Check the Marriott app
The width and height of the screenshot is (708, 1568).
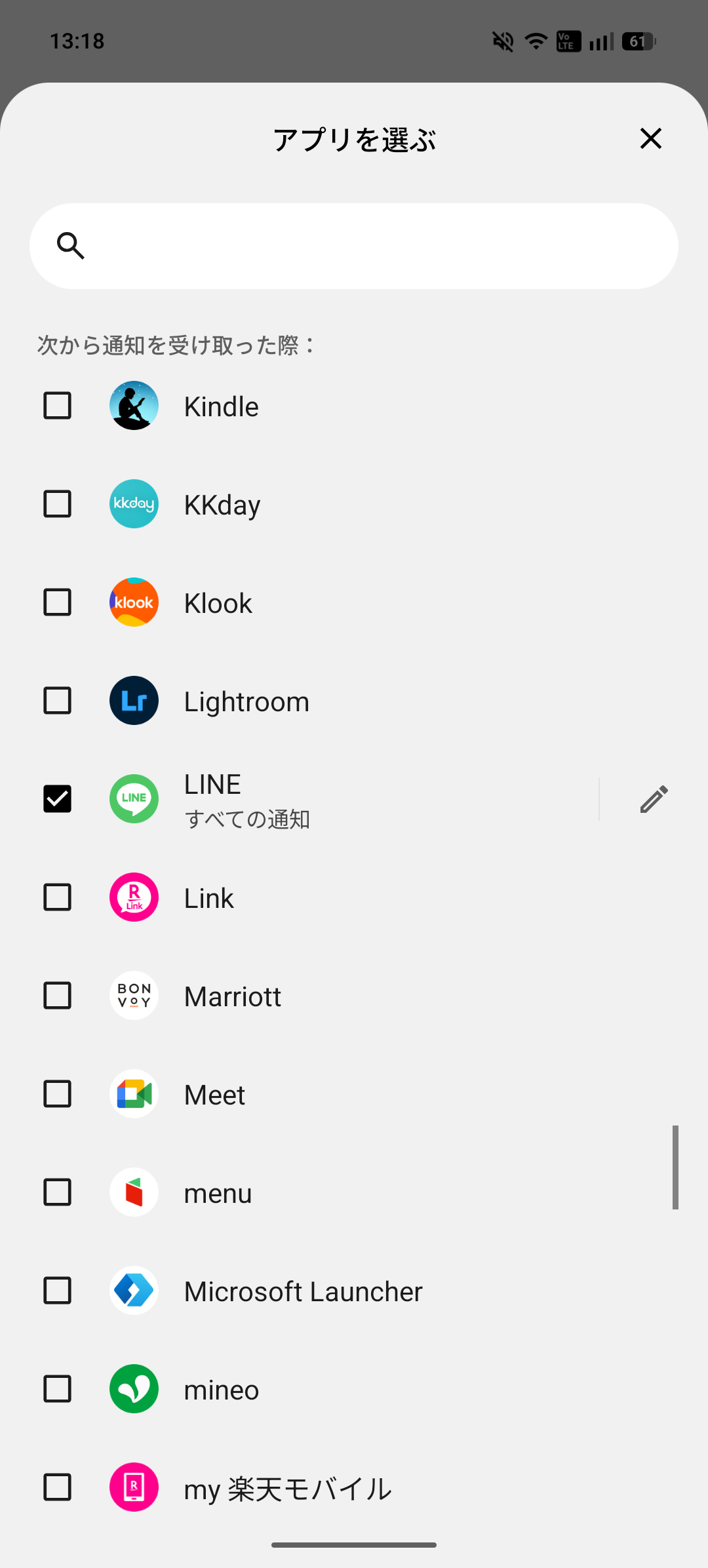coord(58,996)
